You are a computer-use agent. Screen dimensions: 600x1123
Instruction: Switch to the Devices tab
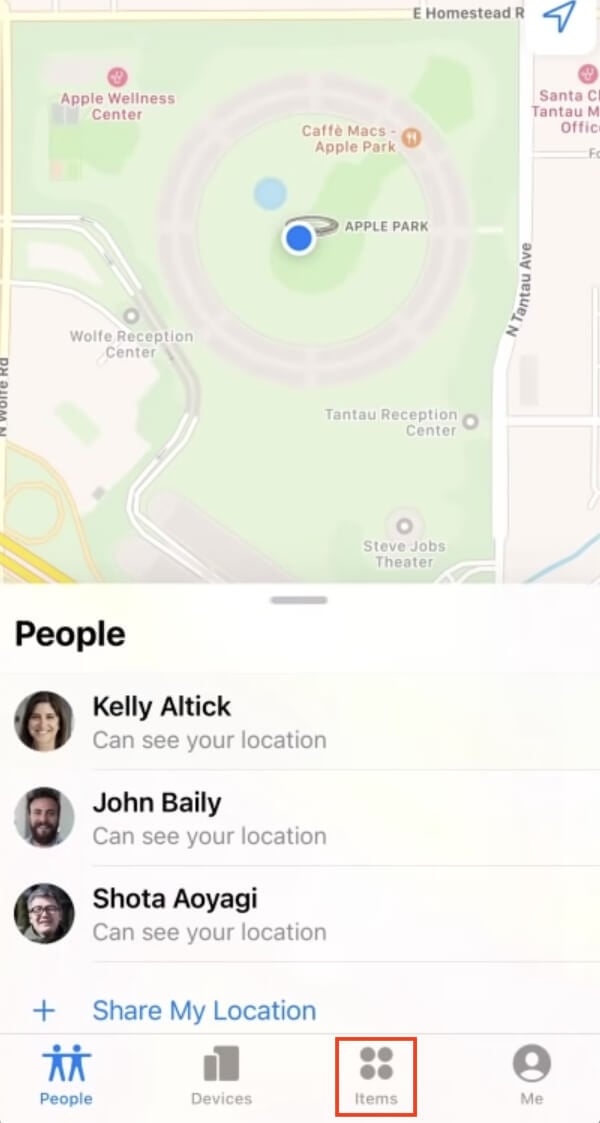click(x=221, y=1076)
